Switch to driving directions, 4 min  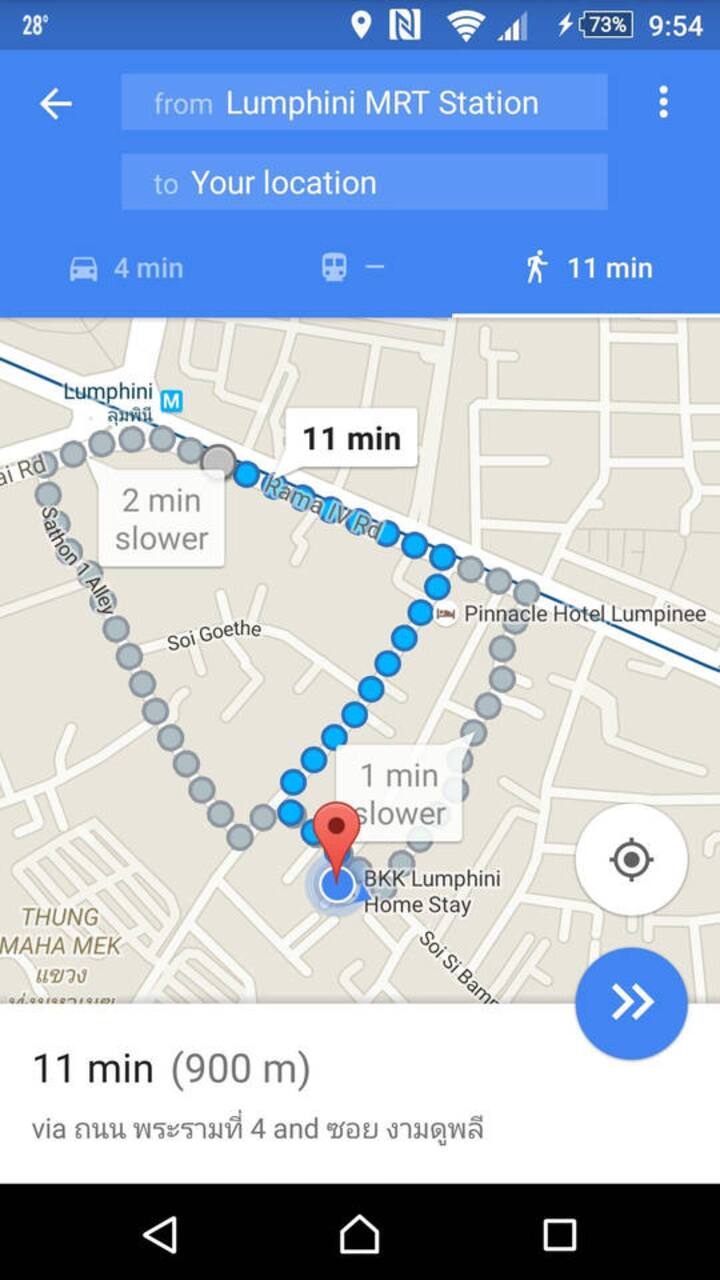[126, 268]
